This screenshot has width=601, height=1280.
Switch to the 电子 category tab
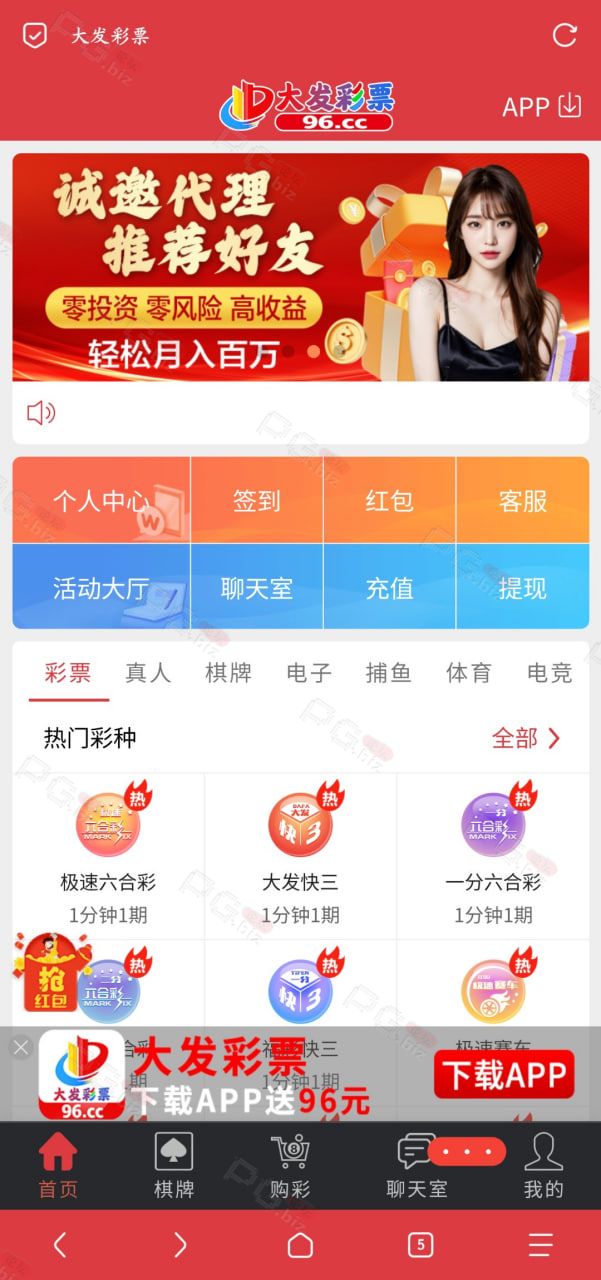(x=308, y=673)
